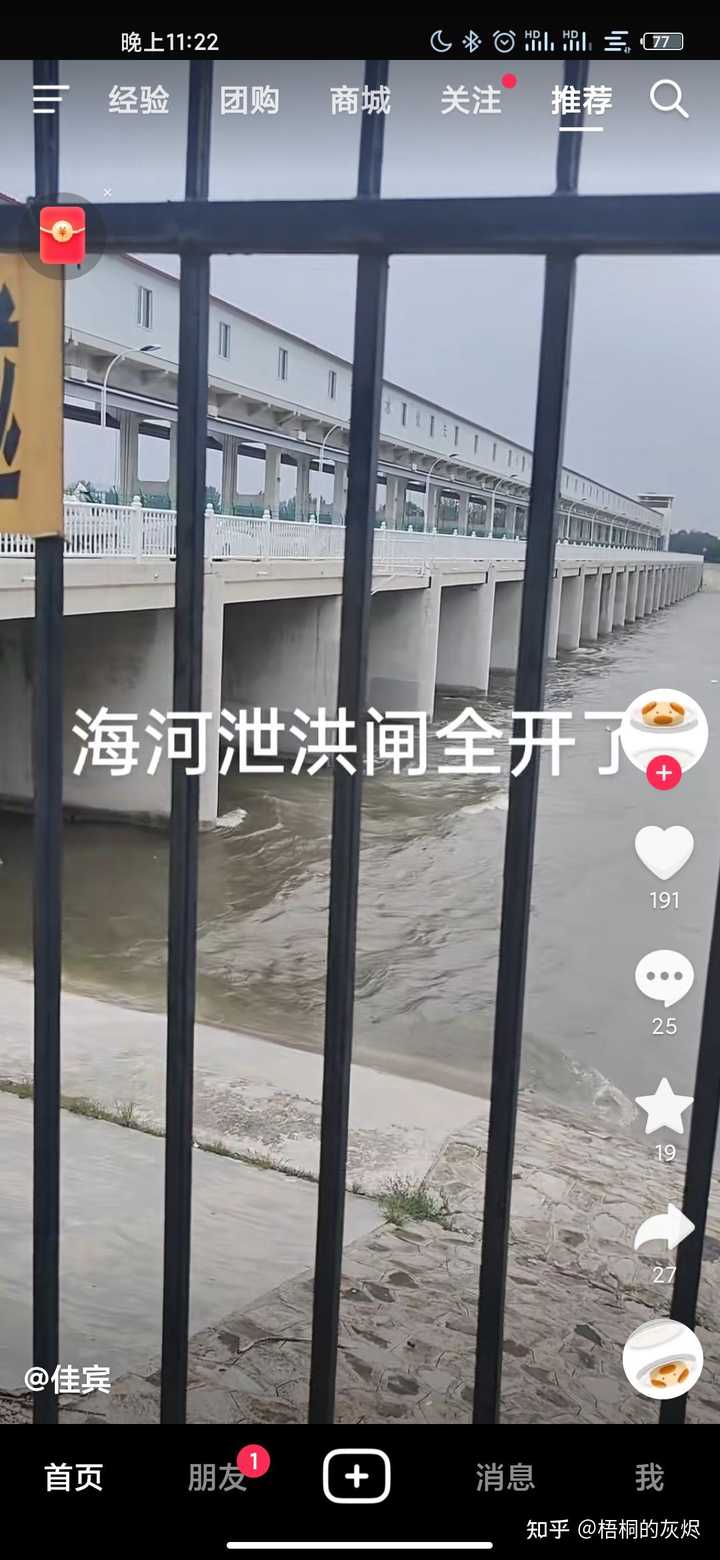Image resolution: width=720 pixels, height=1560 pixels.
Task: Share this video
Action: [x=664, y=1230]
